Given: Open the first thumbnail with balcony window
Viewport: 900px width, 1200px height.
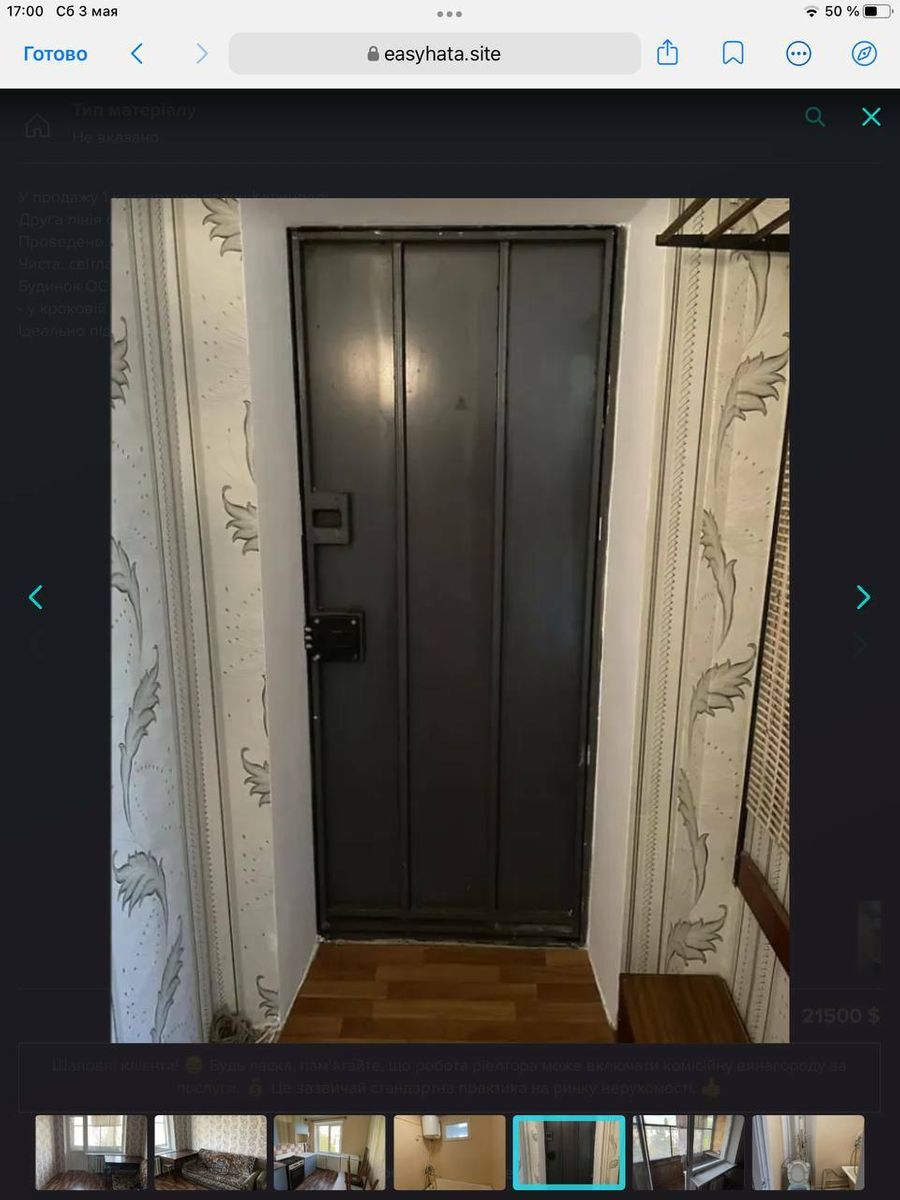Looking at the screenshot, I should coord(91,1152).
